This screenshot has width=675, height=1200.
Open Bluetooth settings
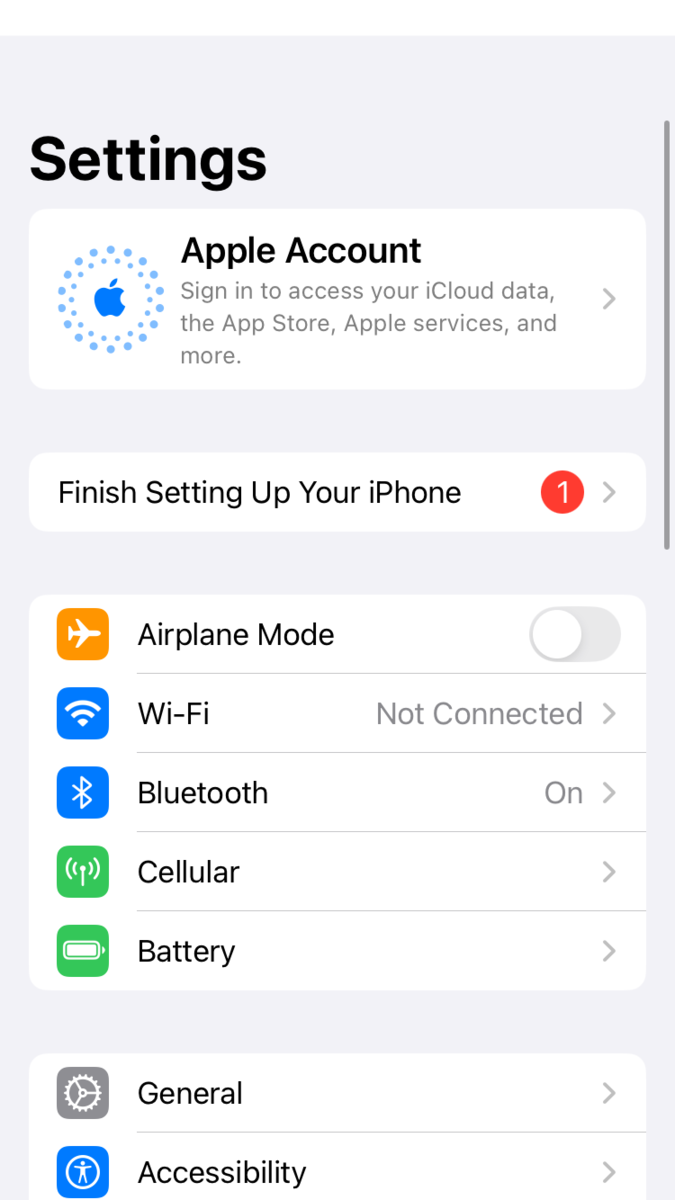click(337, 793)
